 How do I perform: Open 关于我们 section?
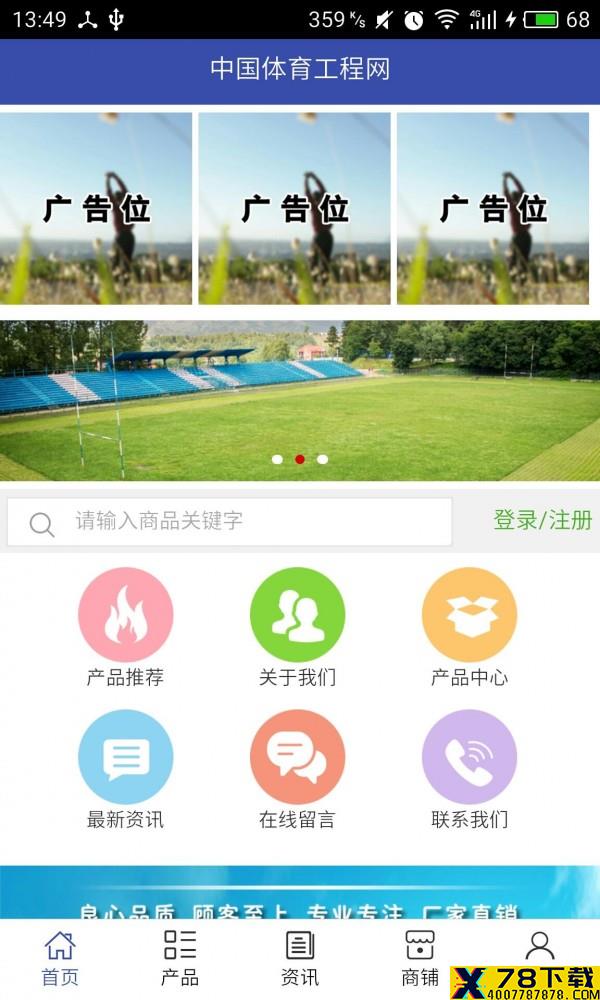coord(297,615)
